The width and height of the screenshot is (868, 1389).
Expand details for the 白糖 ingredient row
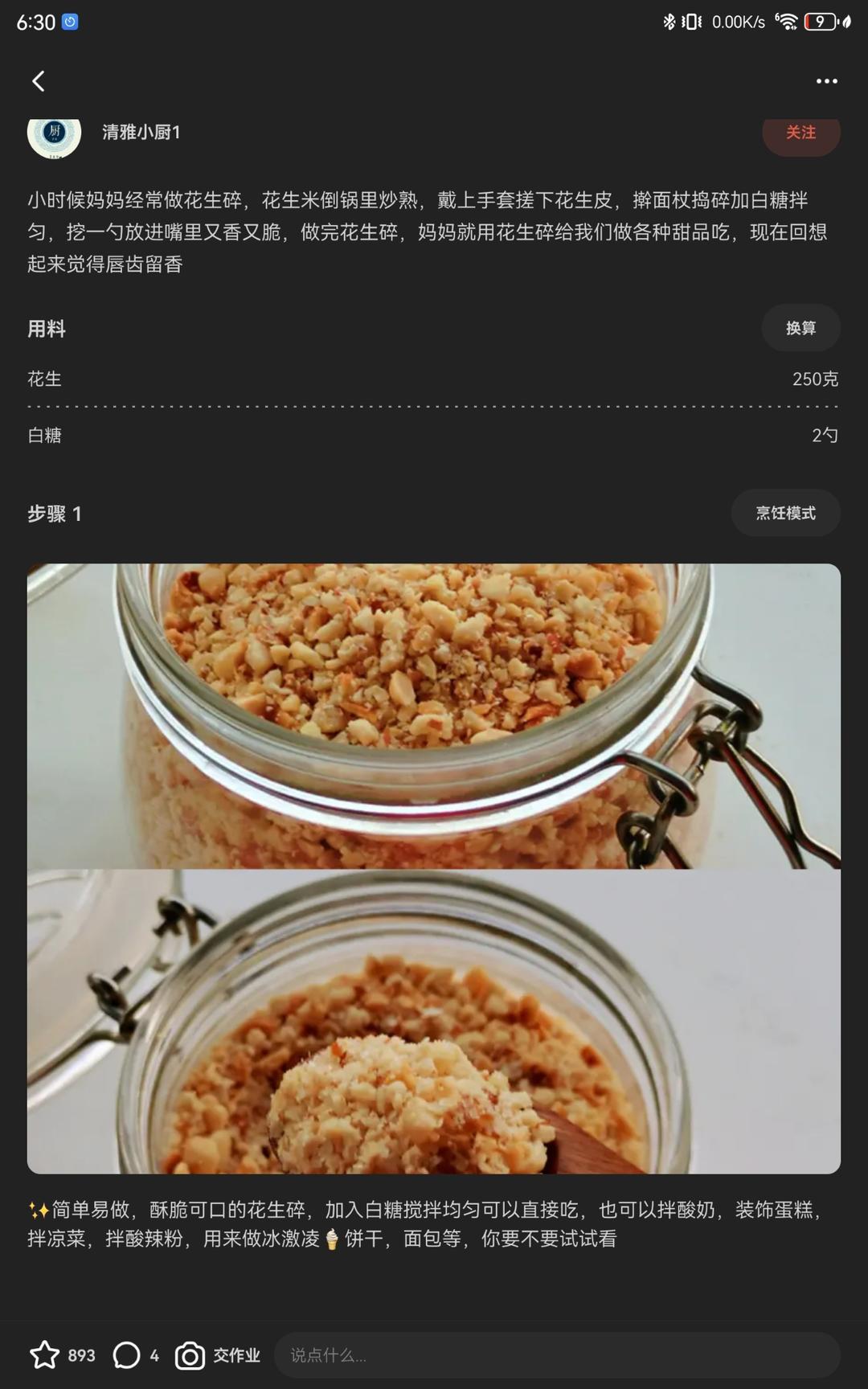point(434,435)
